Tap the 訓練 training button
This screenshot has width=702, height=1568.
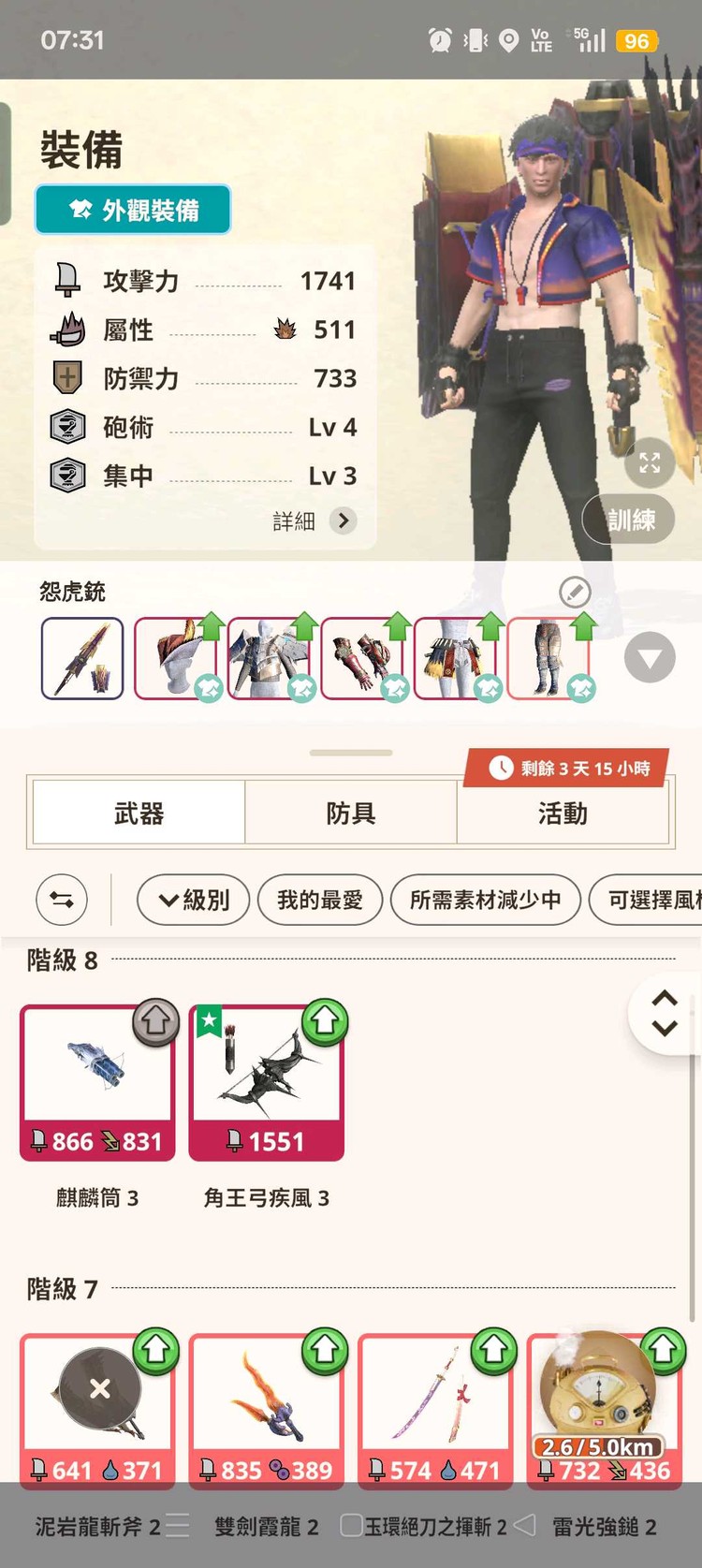tap(630, 520)
